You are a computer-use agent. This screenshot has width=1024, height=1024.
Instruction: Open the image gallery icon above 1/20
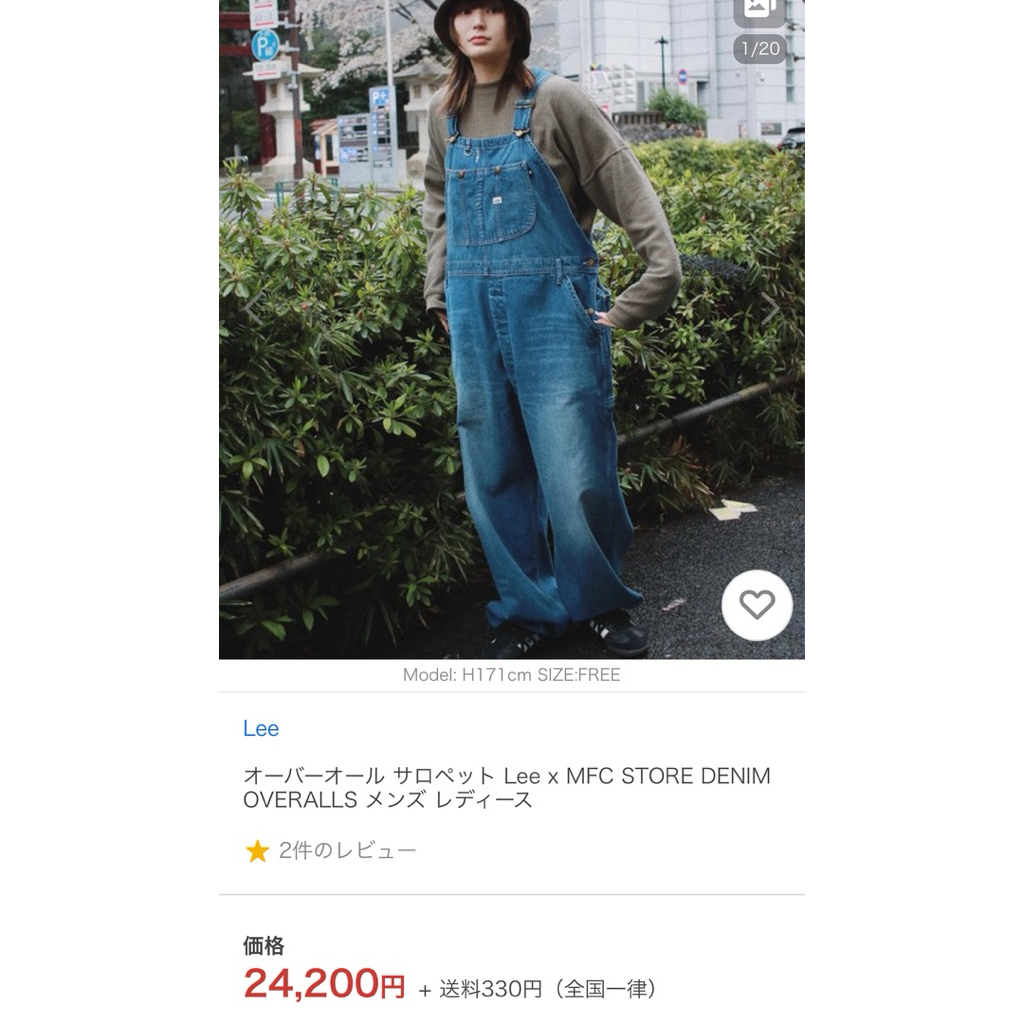tap(760, 10)
